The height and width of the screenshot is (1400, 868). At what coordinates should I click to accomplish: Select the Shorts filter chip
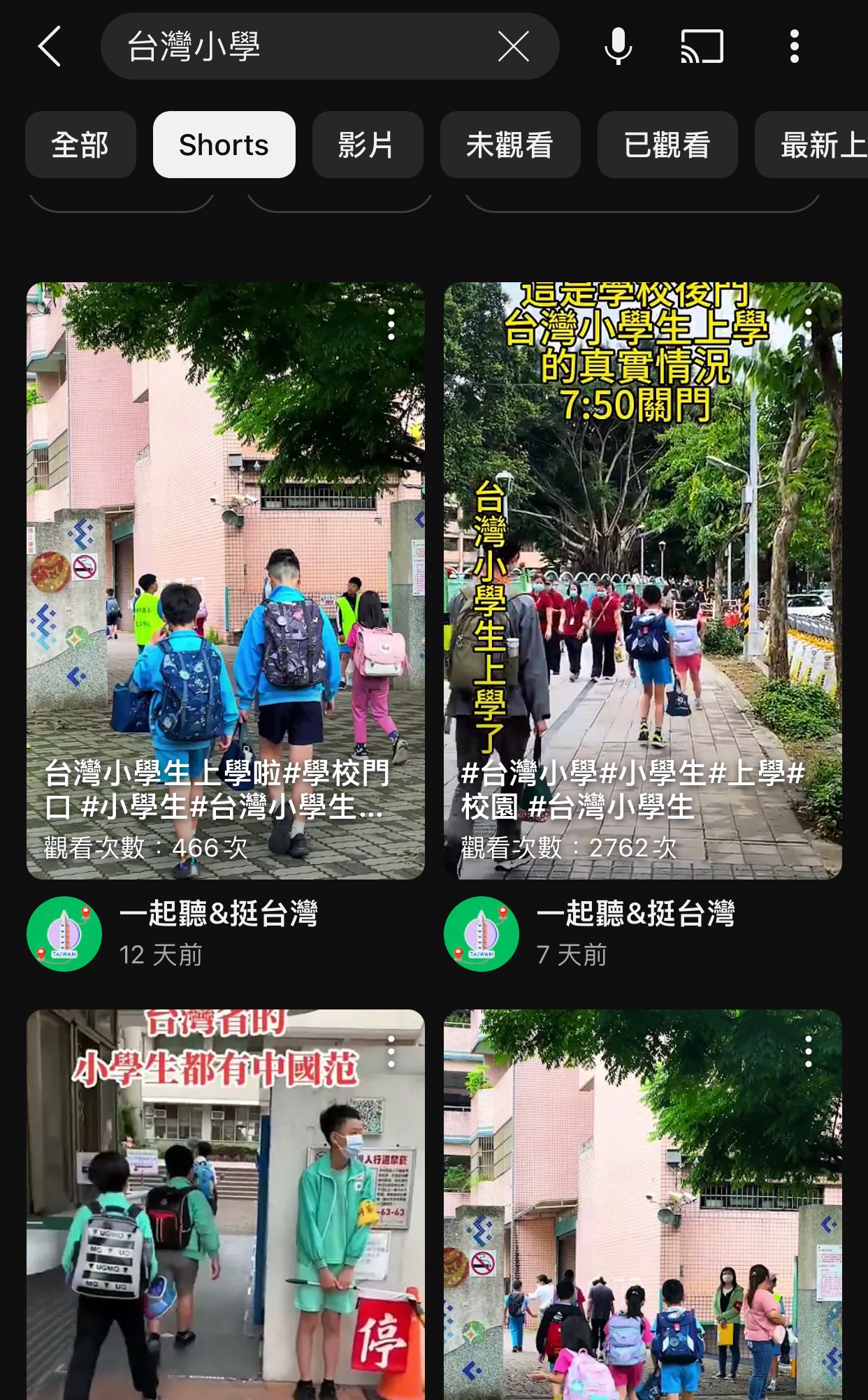coord(224,145)
